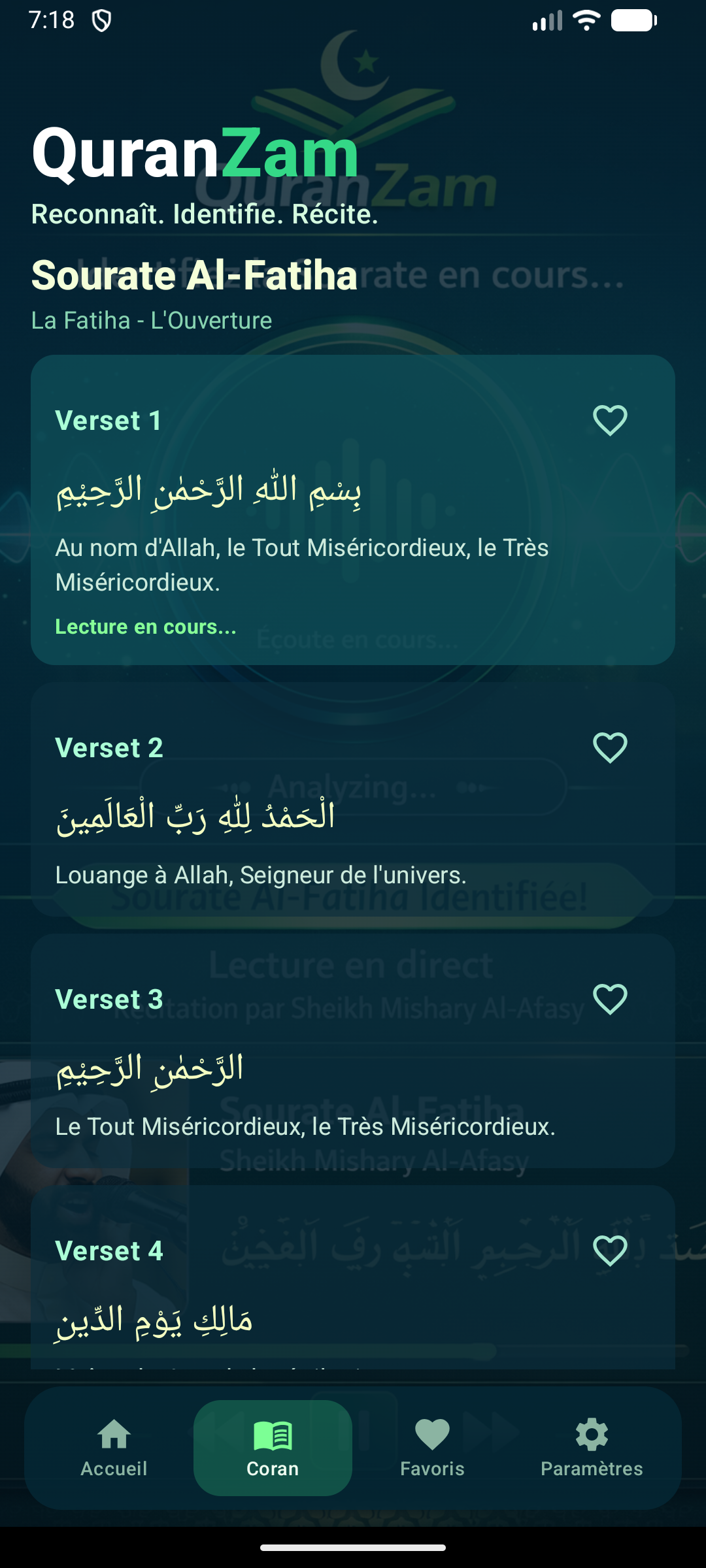Go to the Accueil tab
706x1568 pixels.
(114, 1448)
